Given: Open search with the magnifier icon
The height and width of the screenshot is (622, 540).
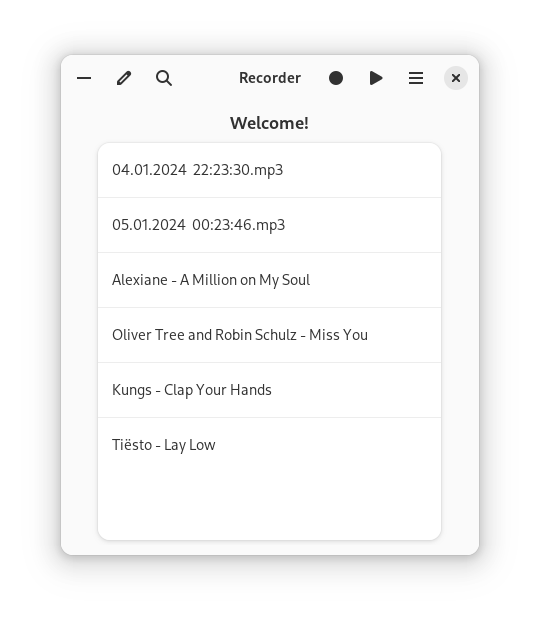Looking at the screenshot, I should tap(164, 78).
